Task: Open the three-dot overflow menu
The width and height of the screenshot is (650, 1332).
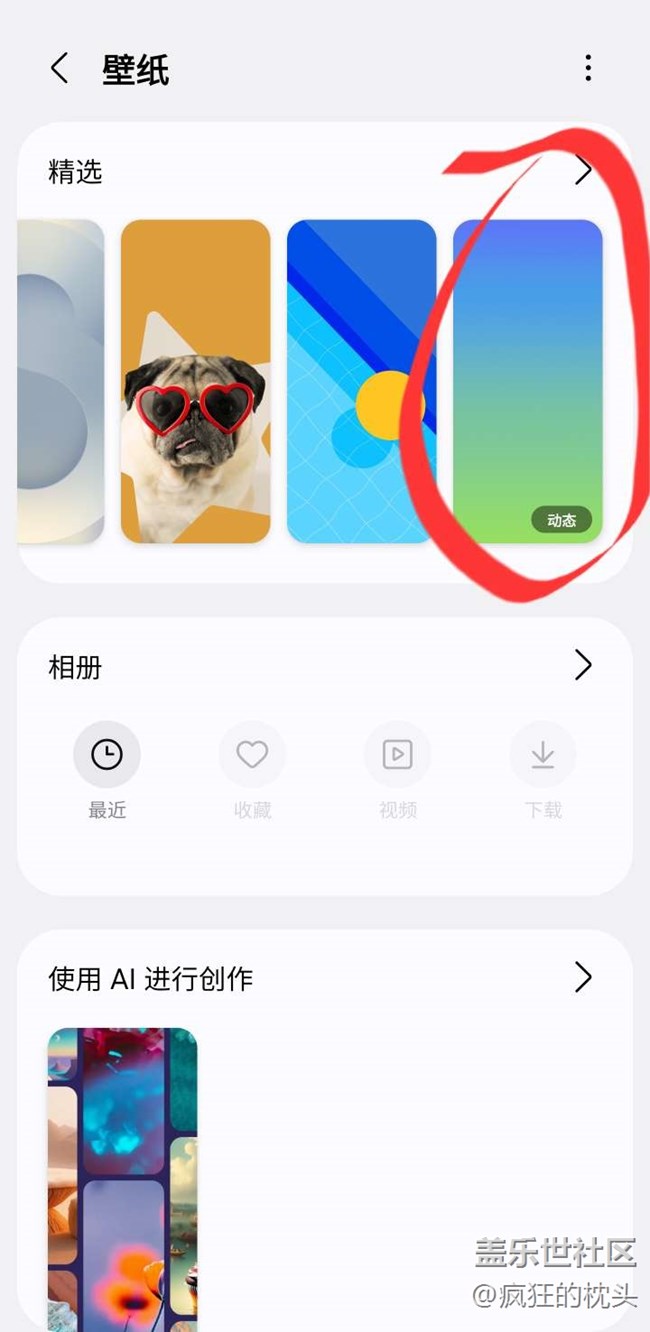Action: click(x=588, y=68)
